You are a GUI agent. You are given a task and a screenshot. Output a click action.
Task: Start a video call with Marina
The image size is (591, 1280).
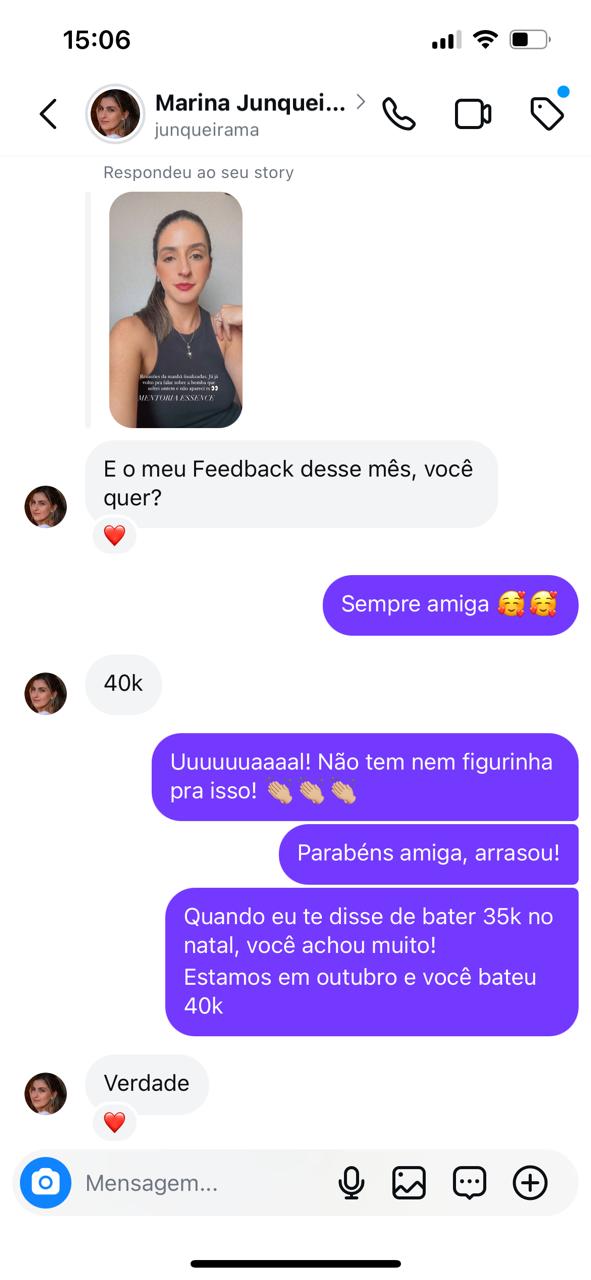tap(473, 114)
